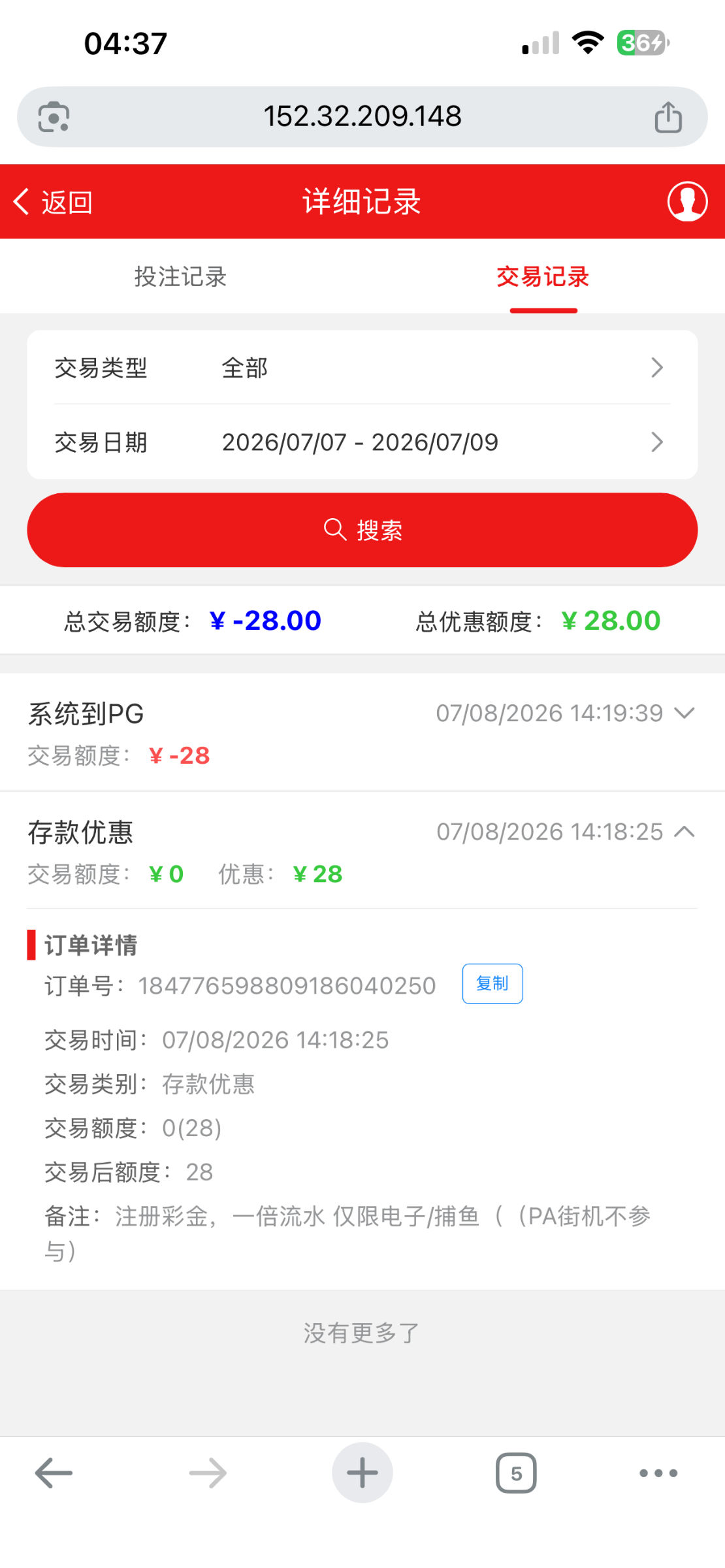Select the 交易记录 tab
This screenshot has height=1568, width=725.
coord(543,276)
